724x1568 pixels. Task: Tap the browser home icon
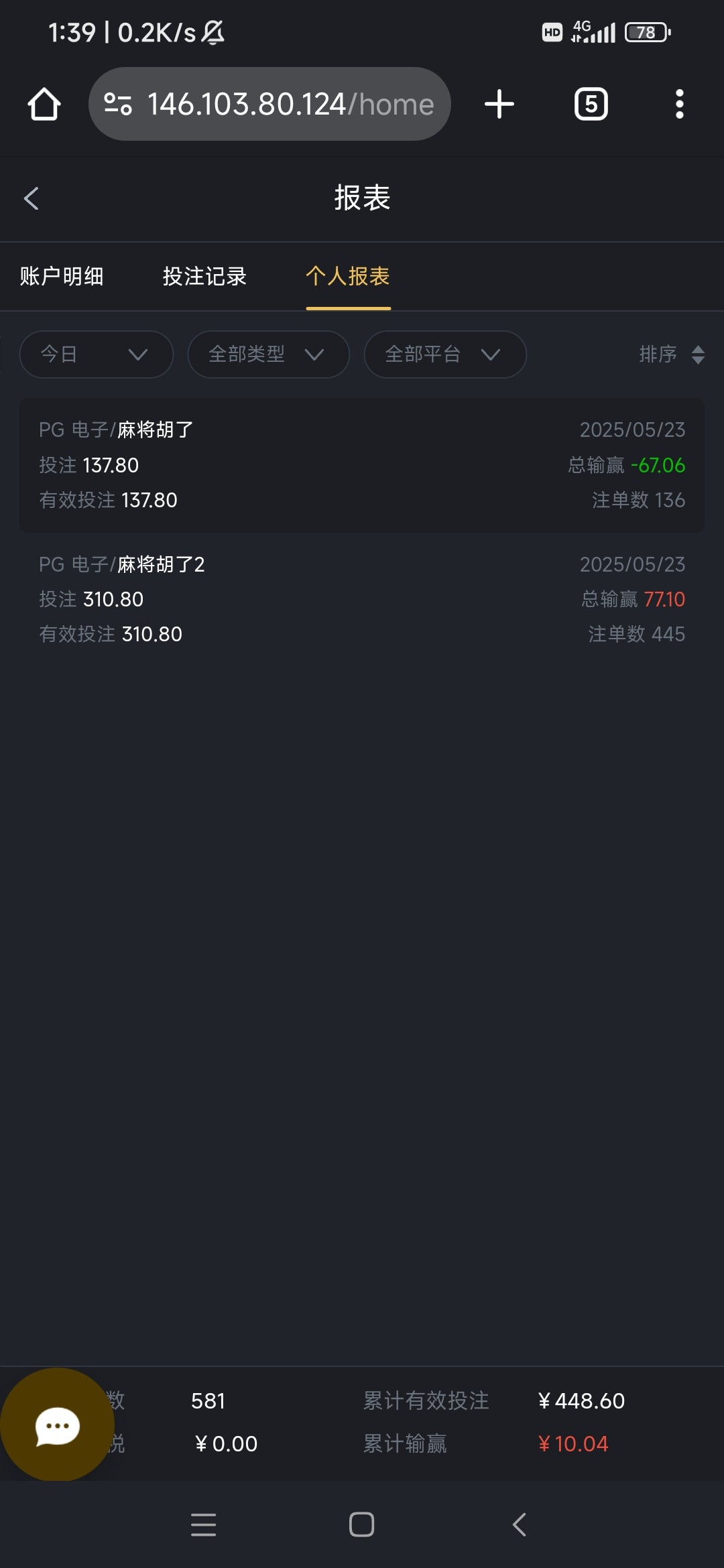(44, 105)
